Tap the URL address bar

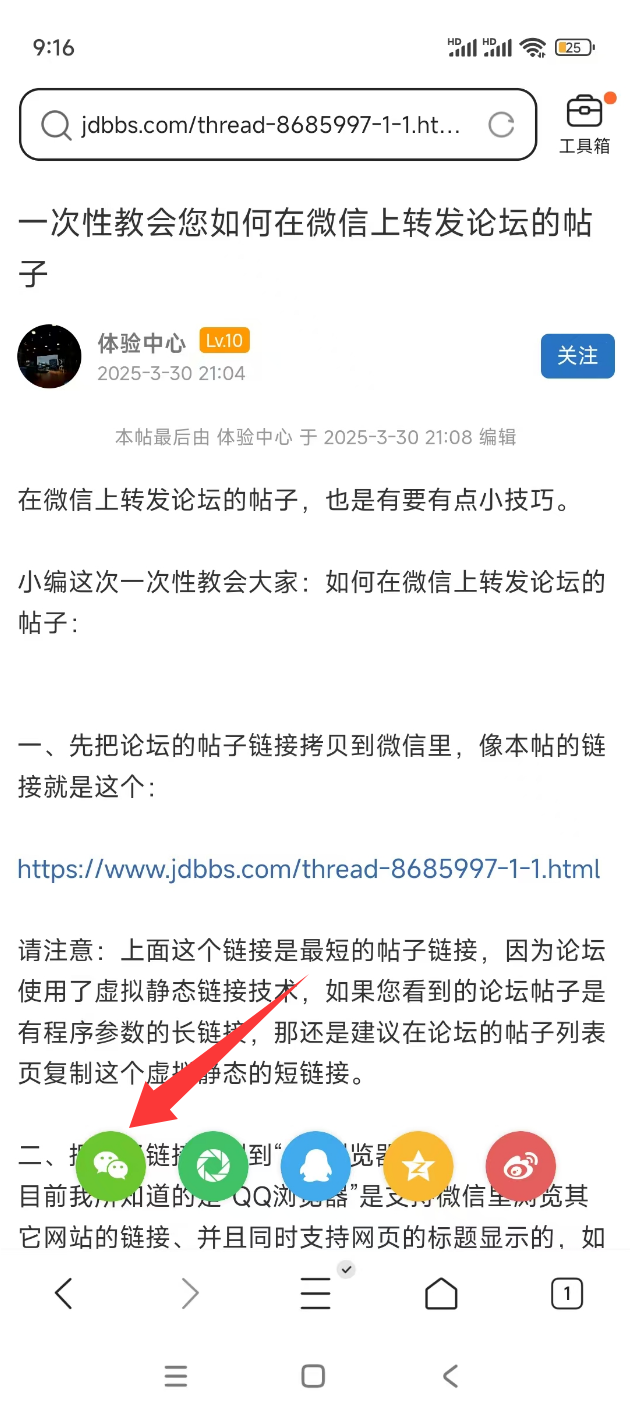(x=277, y=125)
